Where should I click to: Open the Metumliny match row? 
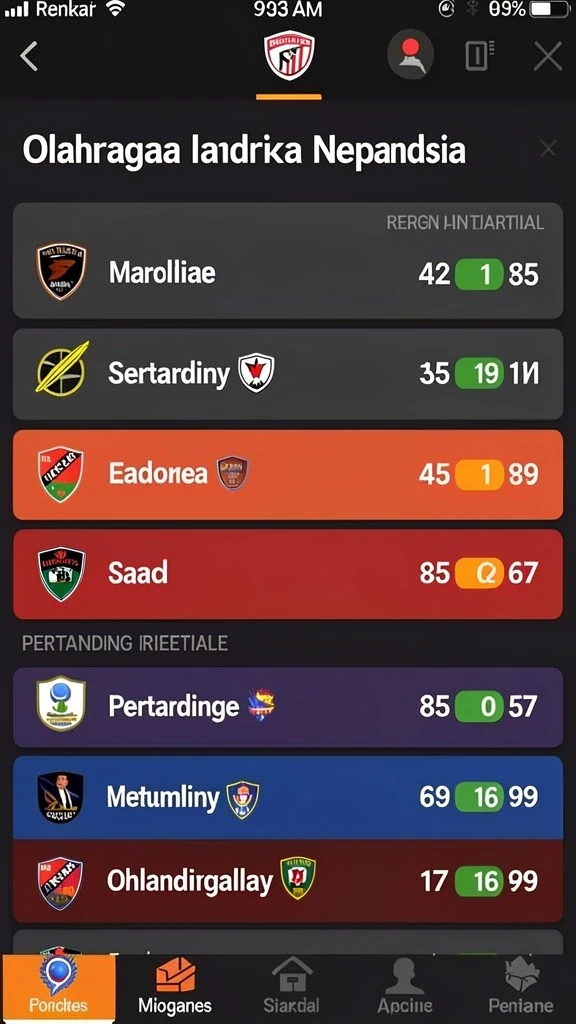288,797
